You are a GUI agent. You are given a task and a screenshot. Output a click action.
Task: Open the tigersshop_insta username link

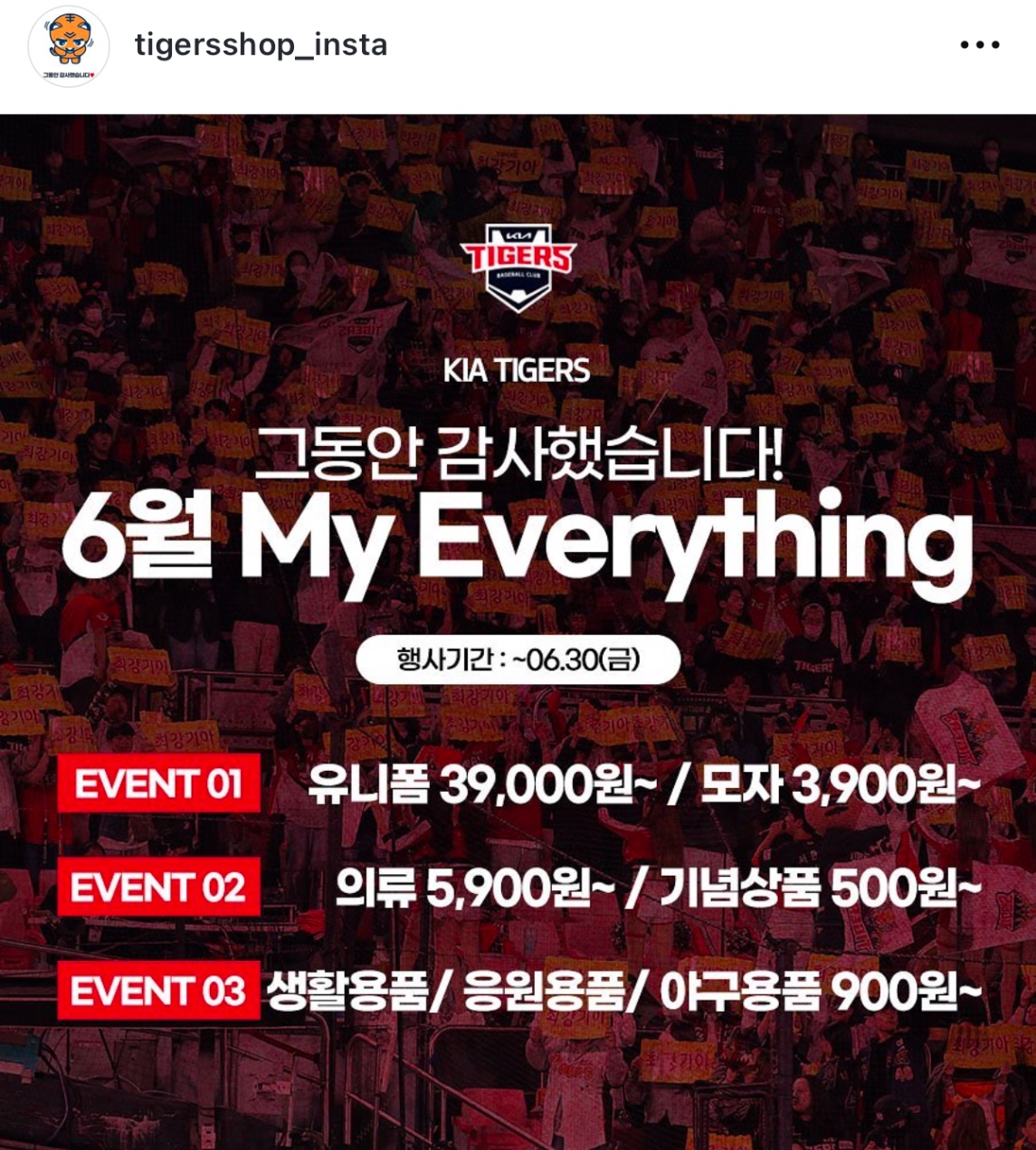pyautogui.click(x=261, y=44)
